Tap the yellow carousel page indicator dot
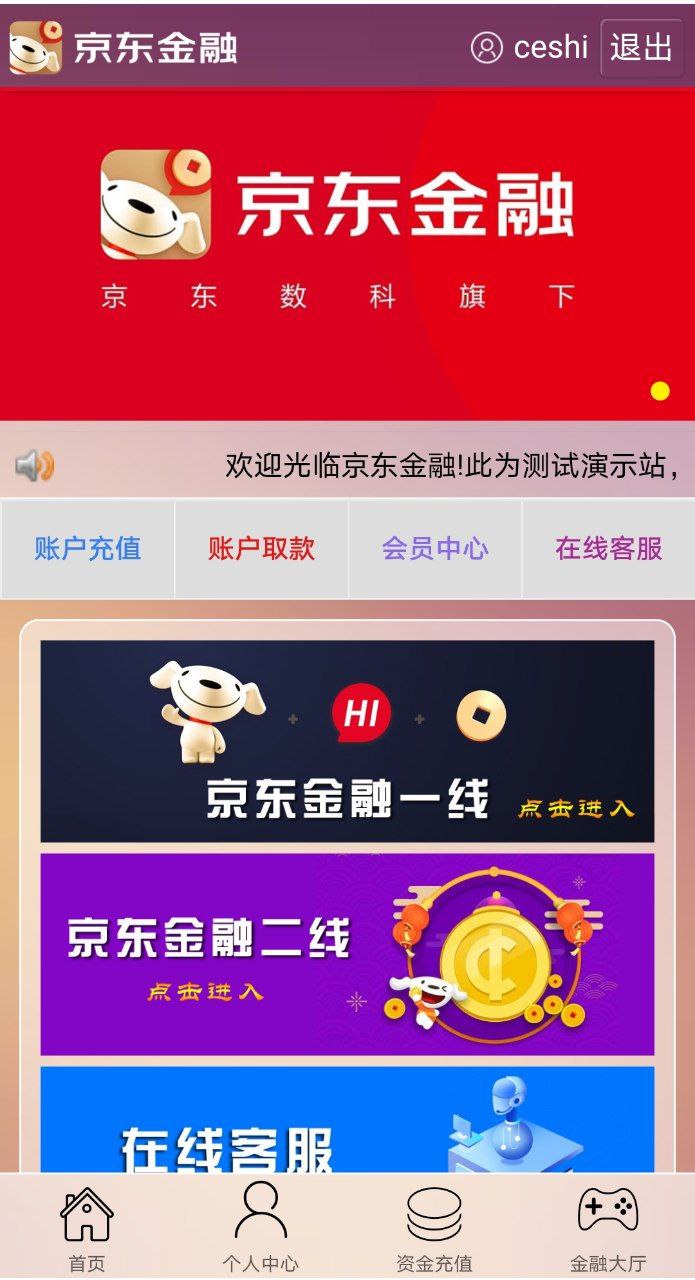695x1280 pixels. tap(660, 391)
